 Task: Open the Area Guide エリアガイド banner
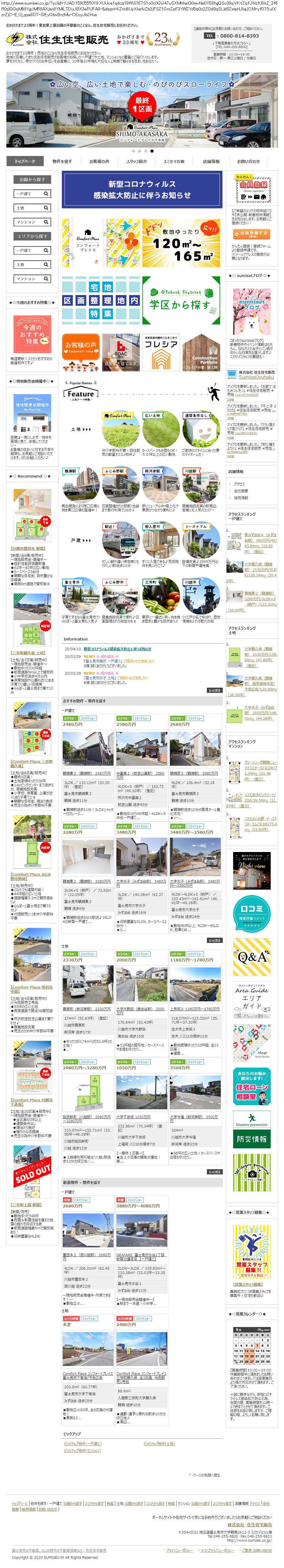click(252, 1000)
